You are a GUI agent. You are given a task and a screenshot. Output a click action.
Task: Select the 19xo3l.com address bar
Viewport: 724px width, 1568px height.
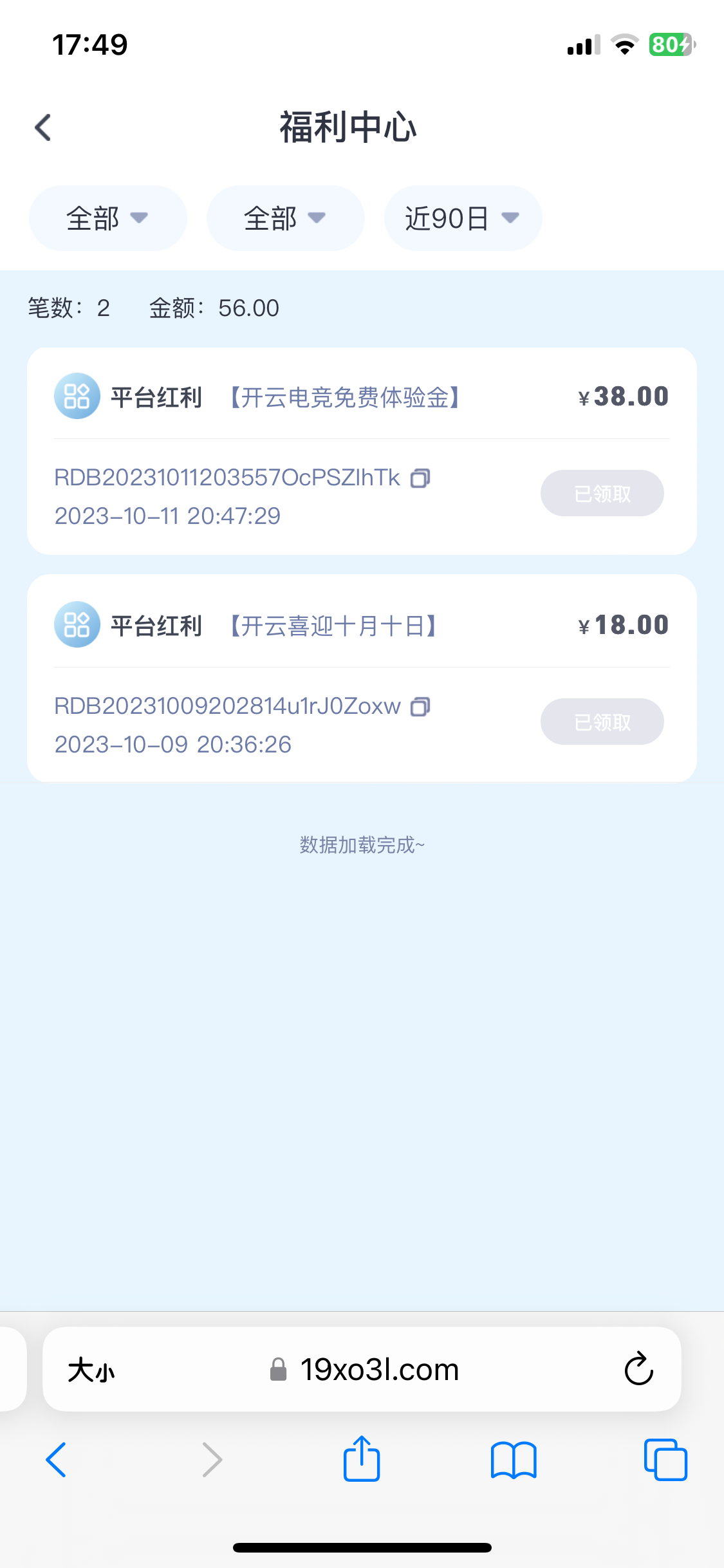pos(364,1370)
